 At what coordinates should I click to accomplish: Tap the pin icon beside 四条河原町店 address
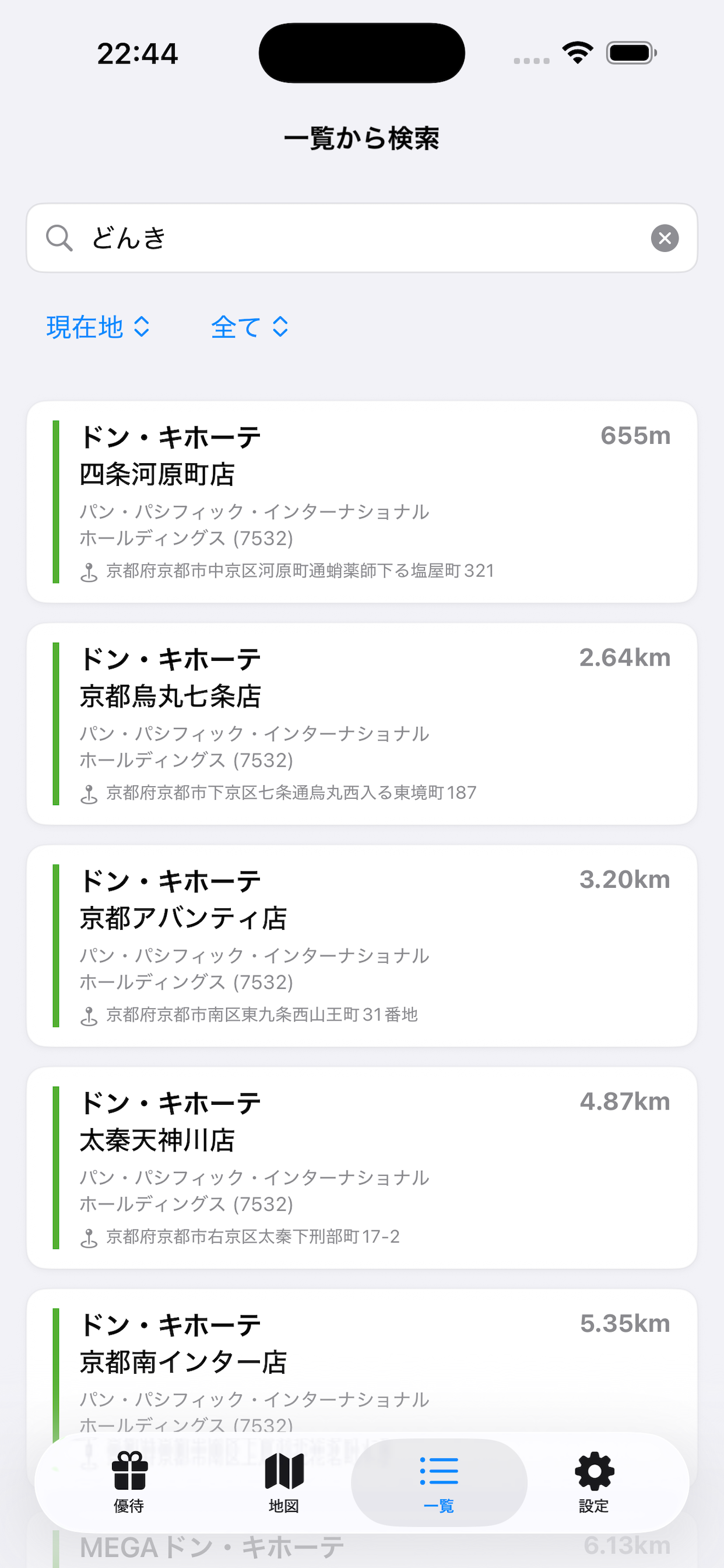click(x=89, y=571)
